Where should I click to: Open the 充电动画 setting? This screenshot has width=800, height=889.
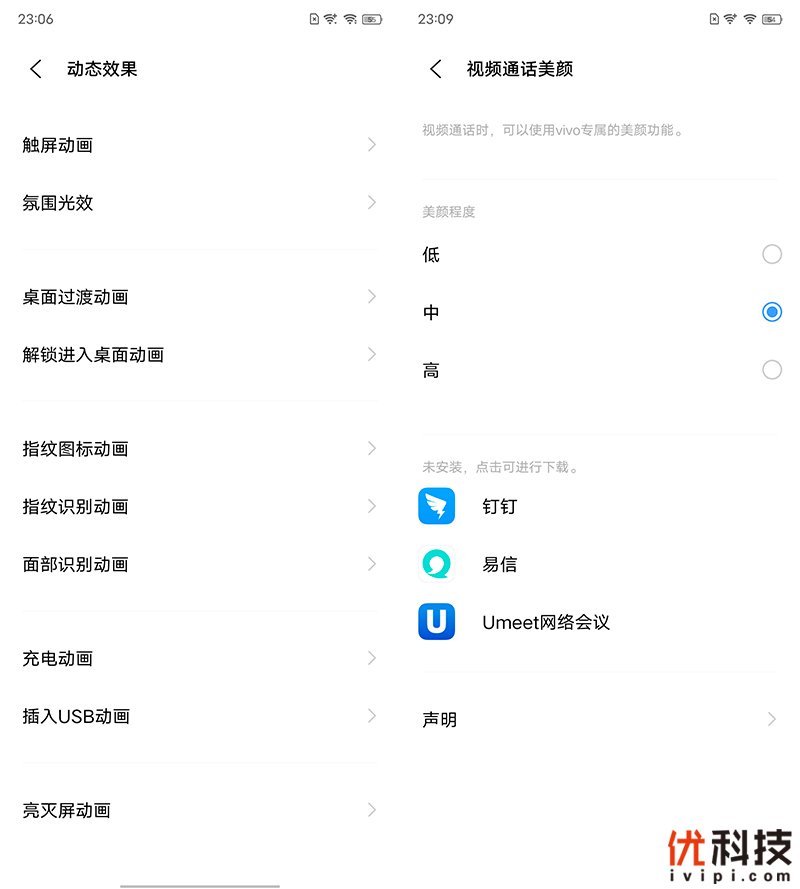199,659
